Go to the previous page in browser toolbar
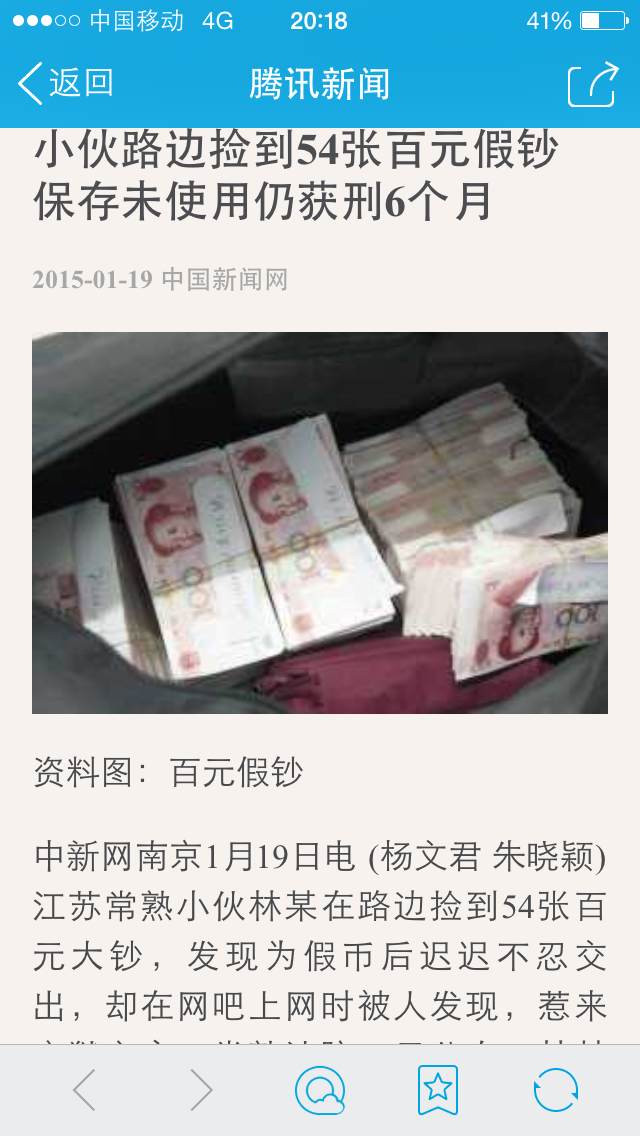 tap(85, 1090)
